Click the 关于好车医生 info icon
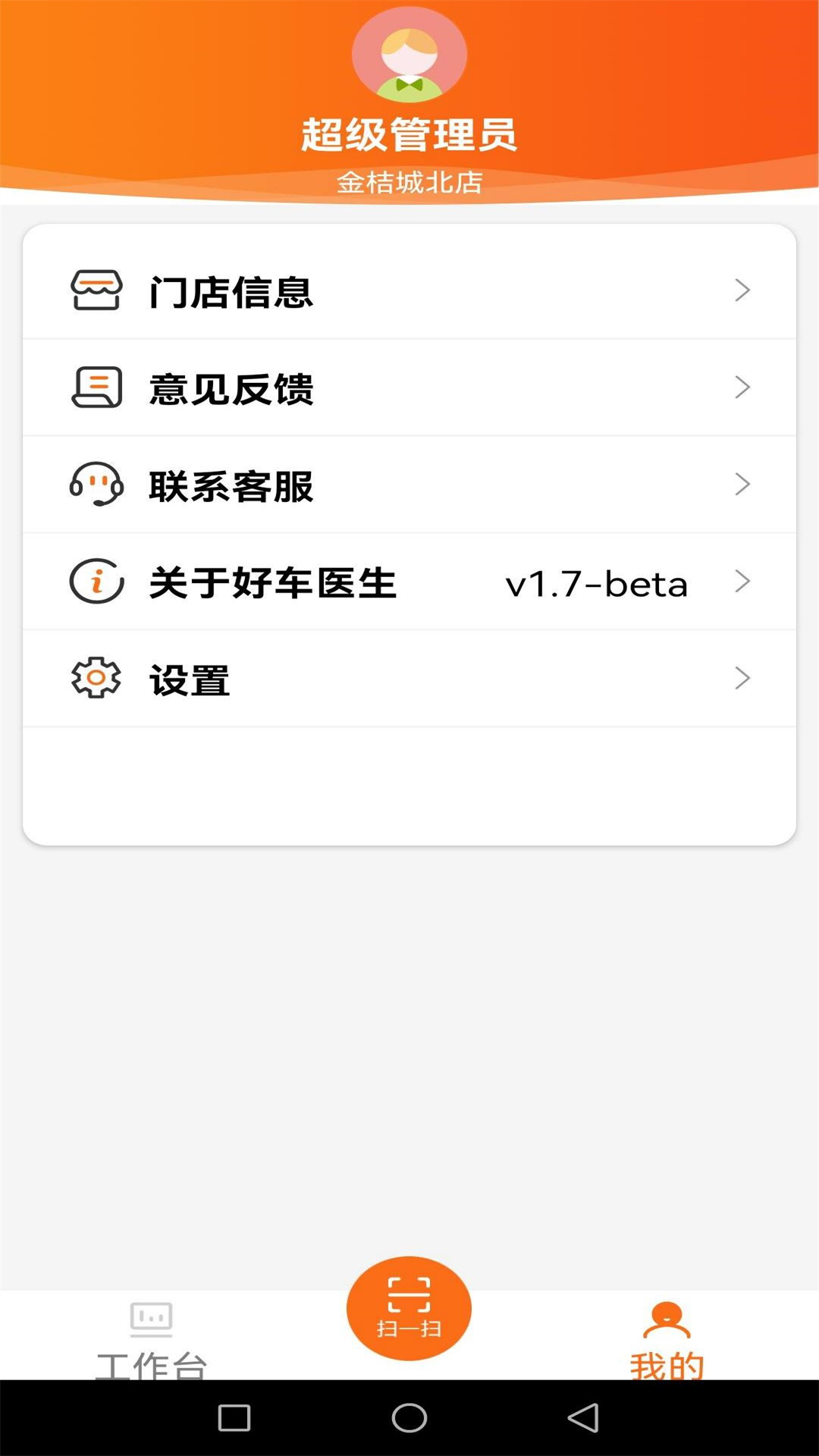The width and height of the screenshot is (819, 1456). (x=95, y=582)
